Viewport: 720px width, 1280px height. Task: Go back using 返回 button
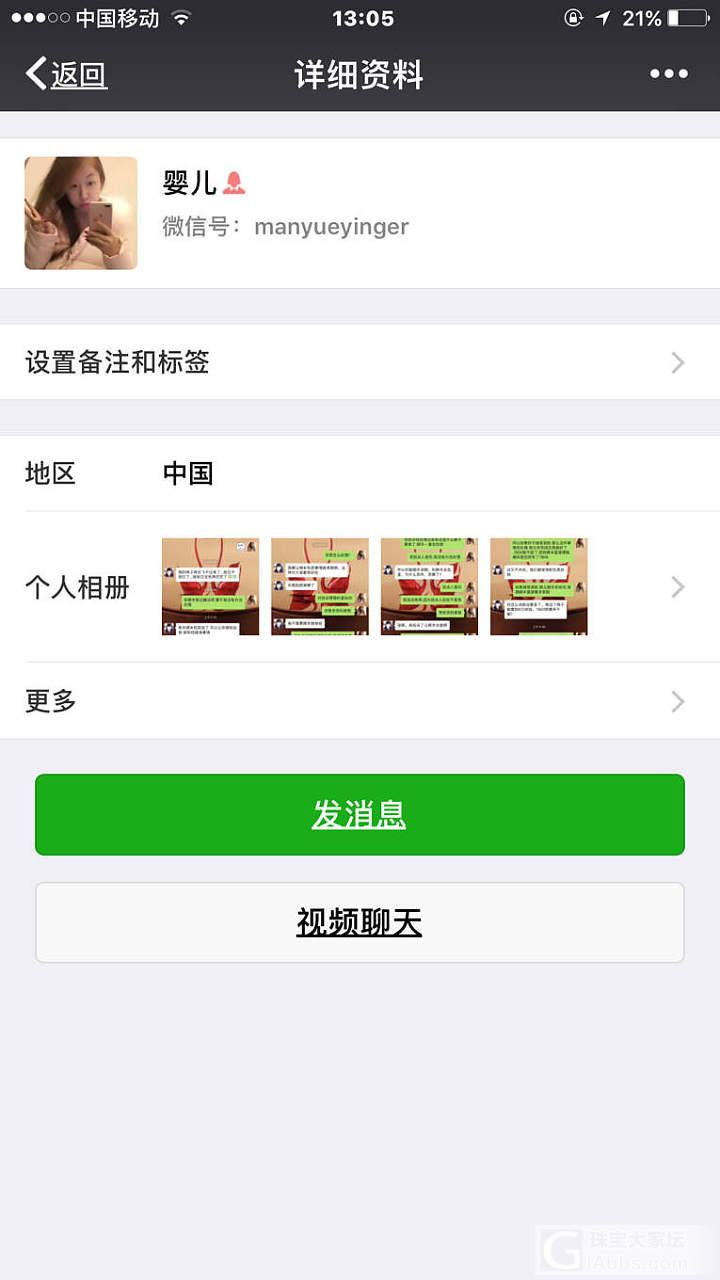66,75
